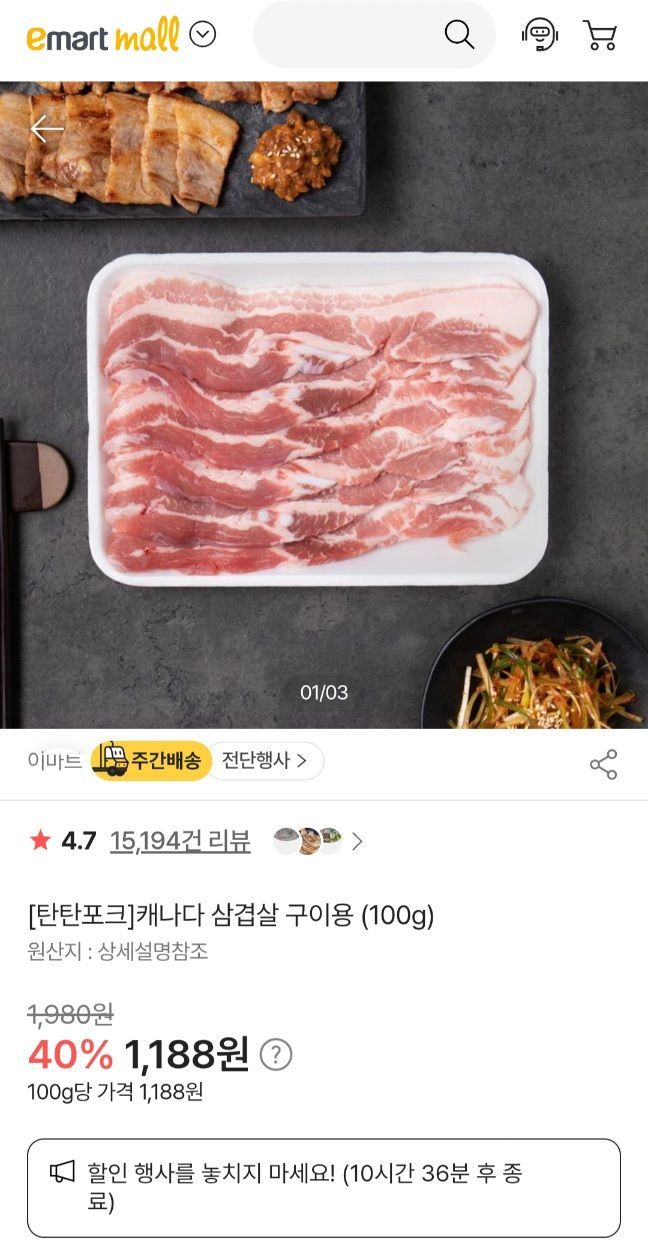Image resolution: width=648 pixels, height=1258 pixels.
Task: Tap the 주간배송 delivery badge
Action: click(150, 761)
